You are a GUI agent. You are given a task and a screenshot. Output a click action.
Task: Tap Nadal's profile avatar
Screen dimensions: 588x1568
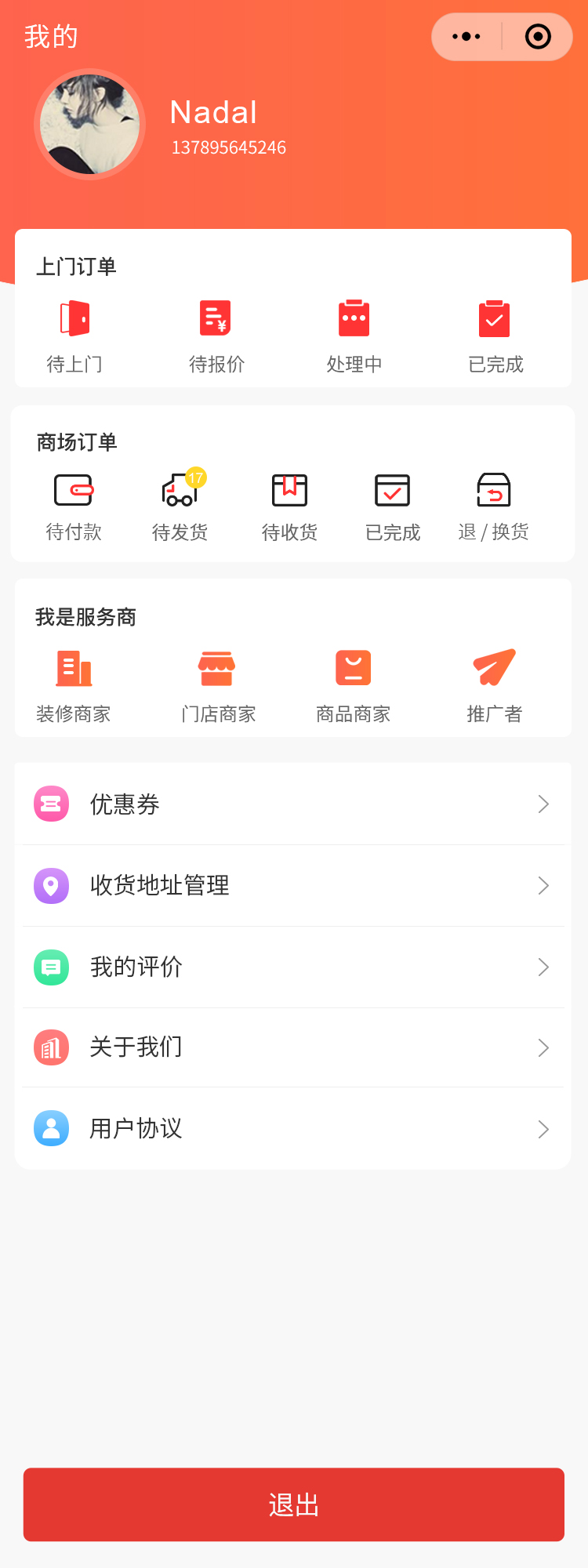(89, 124)
